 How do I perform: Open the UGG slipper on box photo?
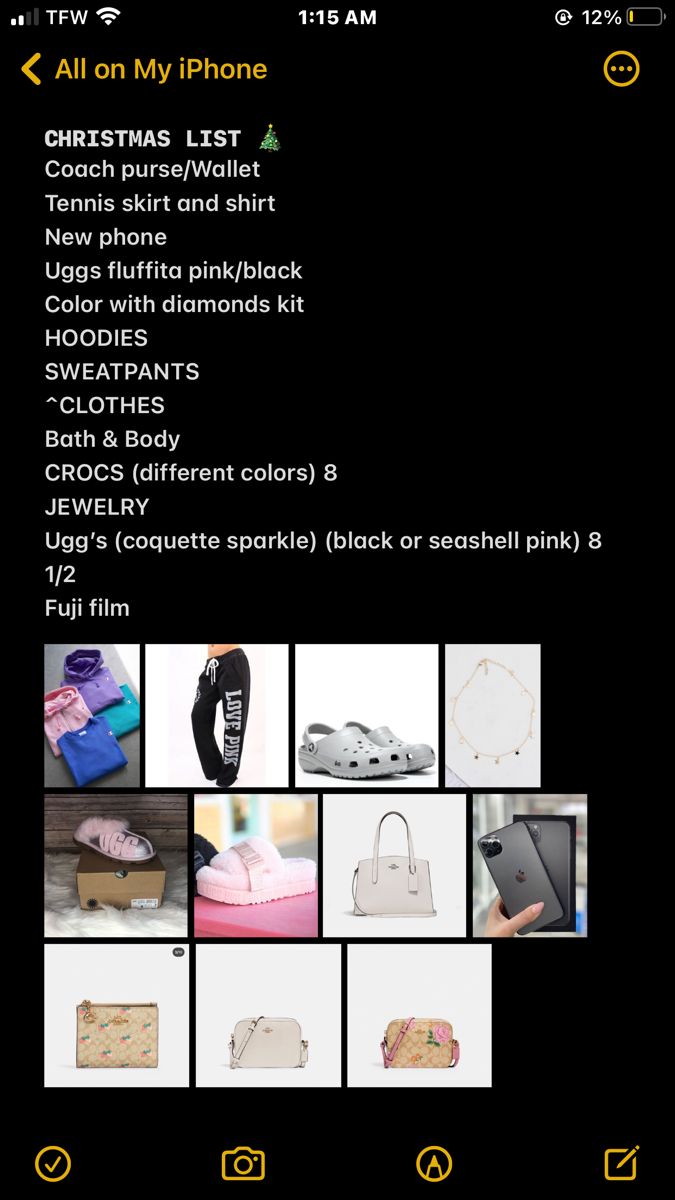[x=116, y=866]
